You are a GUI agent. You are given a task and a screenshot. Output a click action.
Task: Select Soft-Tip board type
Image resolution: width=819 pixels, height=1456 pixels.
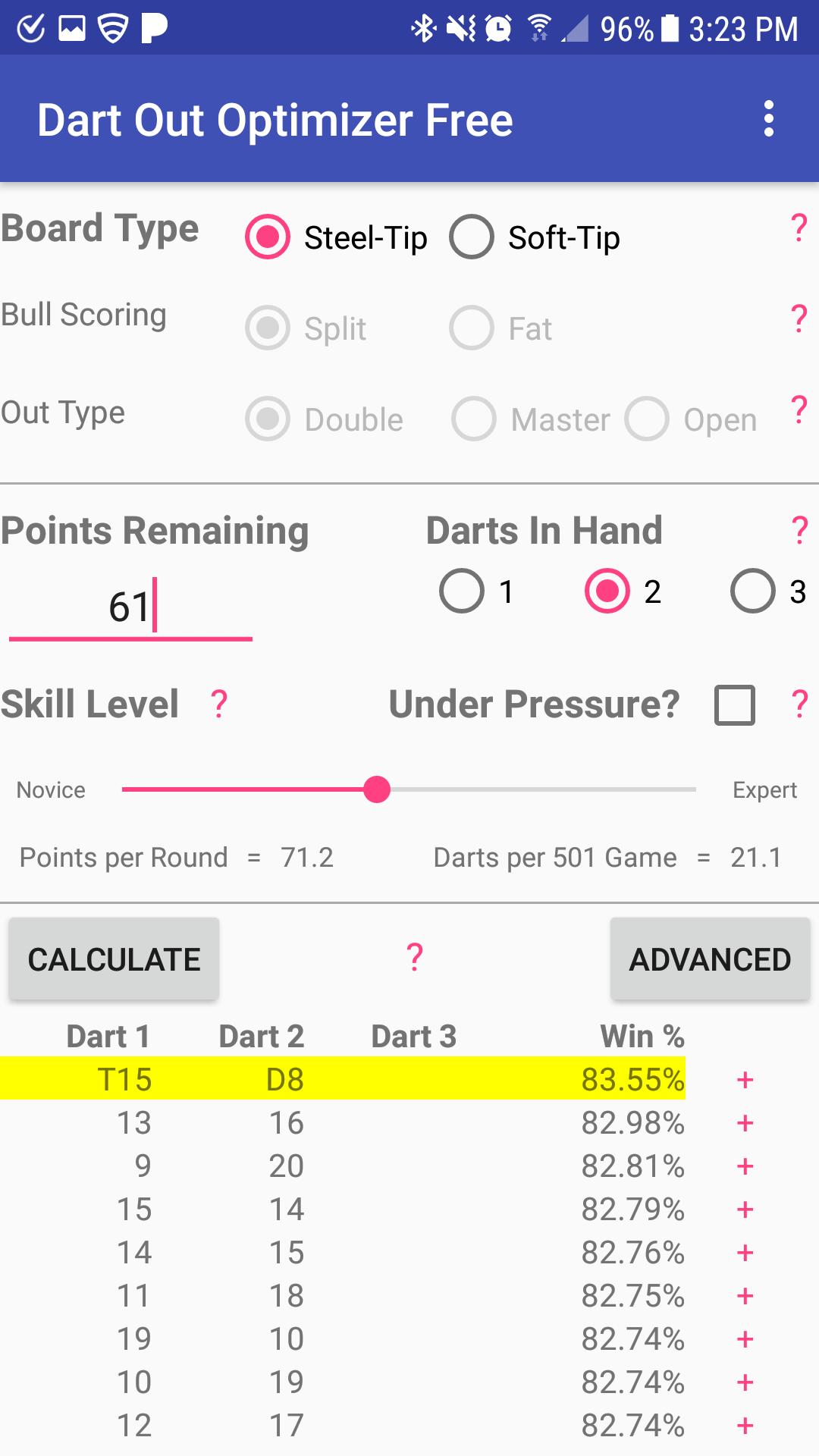472,237
